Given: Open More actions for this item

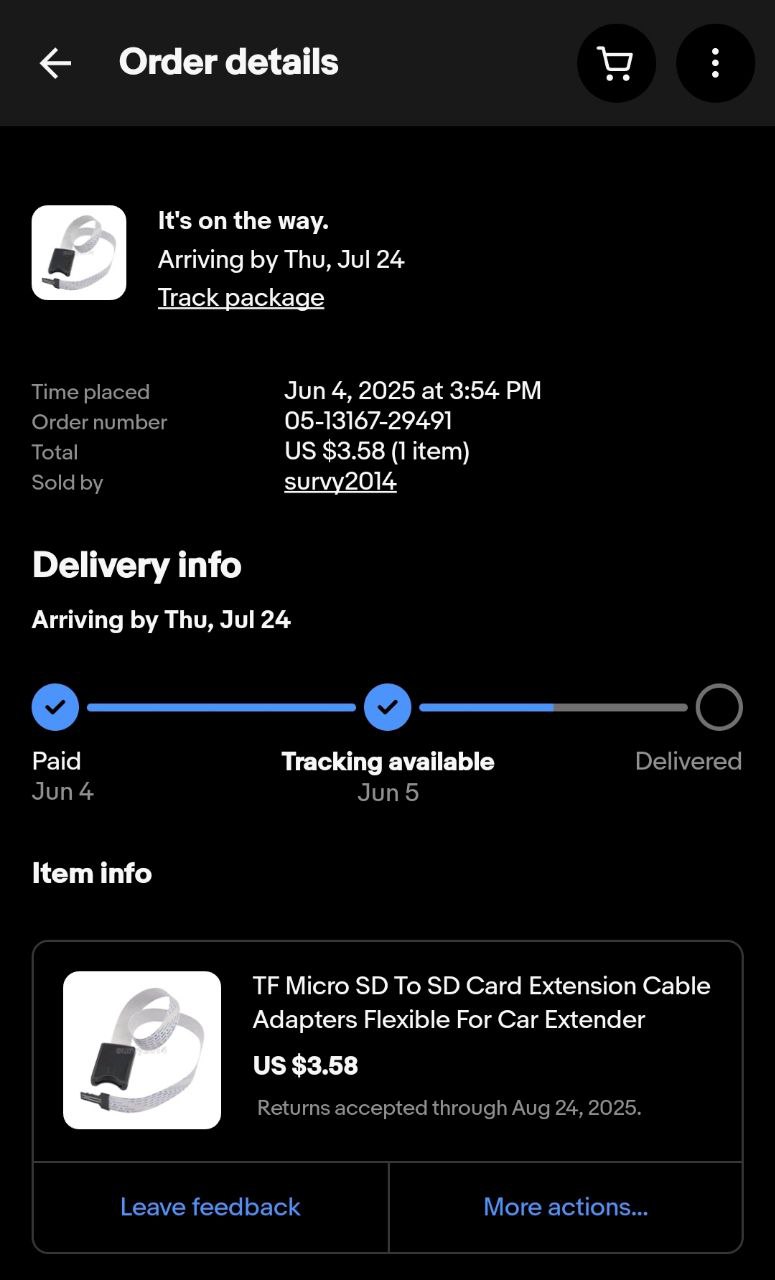Looking at the screenshot, I should [566, 1207].
